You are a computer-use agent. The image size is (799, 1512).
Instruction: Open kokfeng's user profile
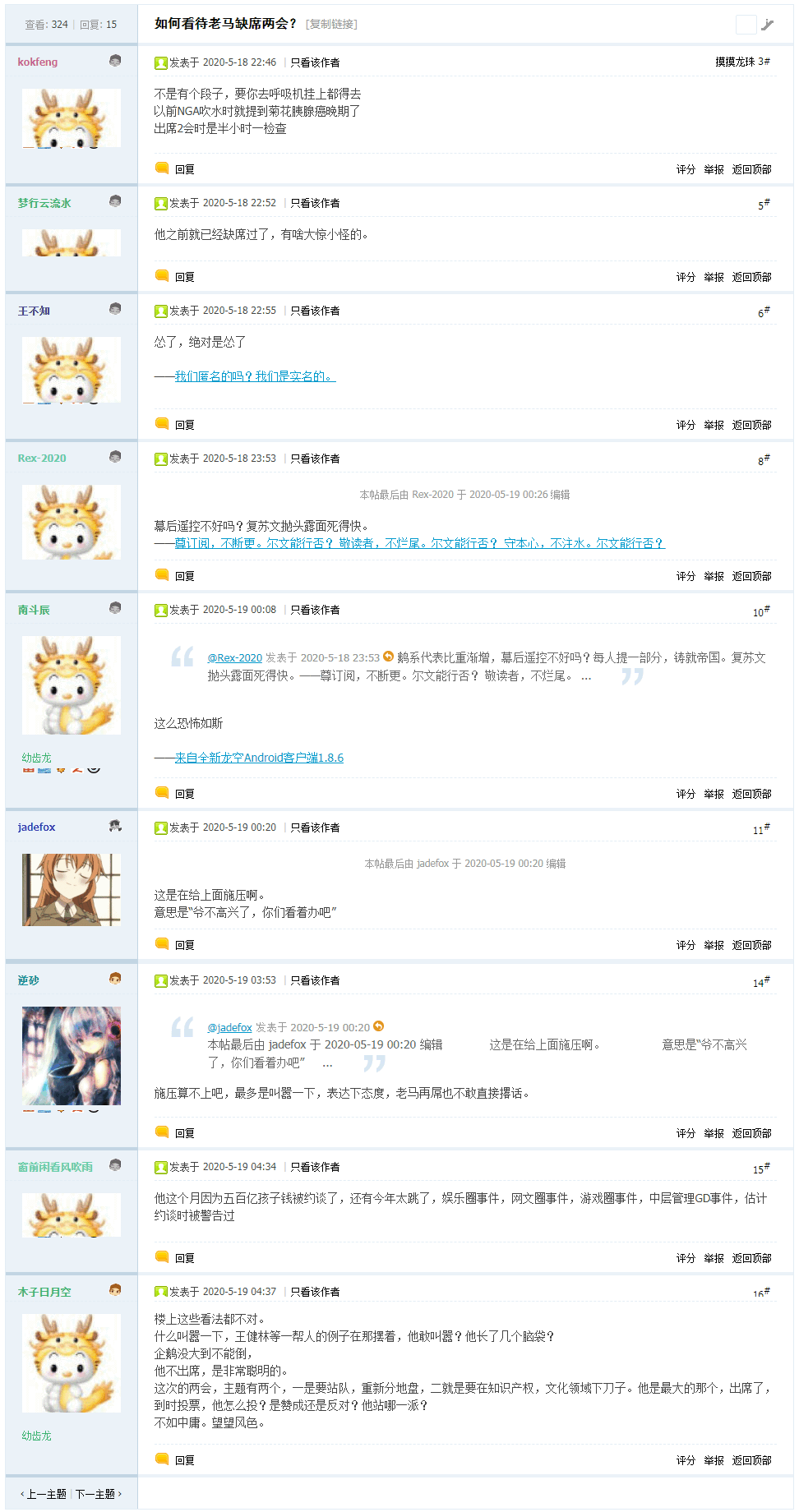tap(38, 62)
